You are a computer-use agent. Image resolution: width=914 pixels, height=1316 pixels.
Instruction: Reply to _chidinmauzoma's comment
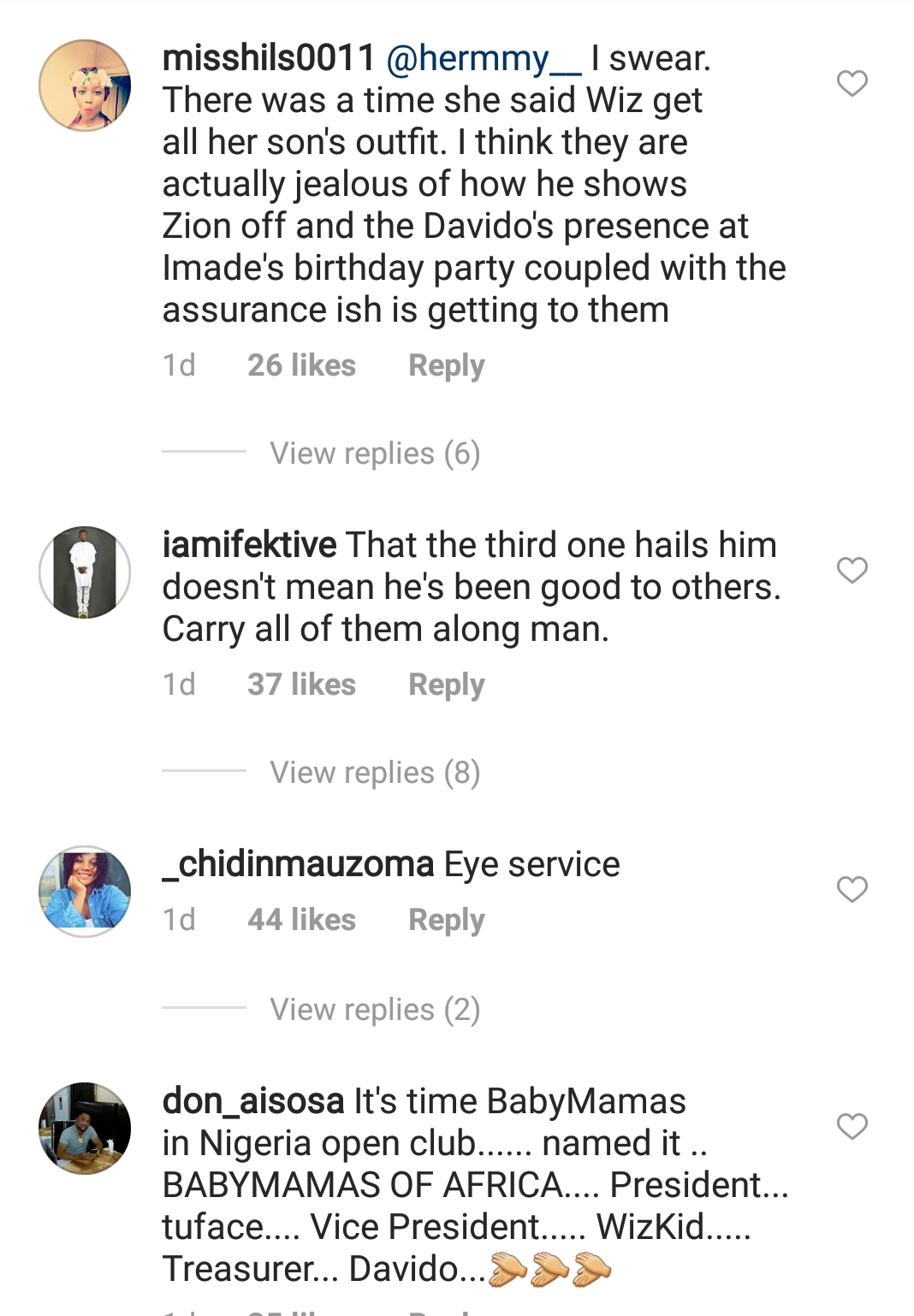[446, 920]
